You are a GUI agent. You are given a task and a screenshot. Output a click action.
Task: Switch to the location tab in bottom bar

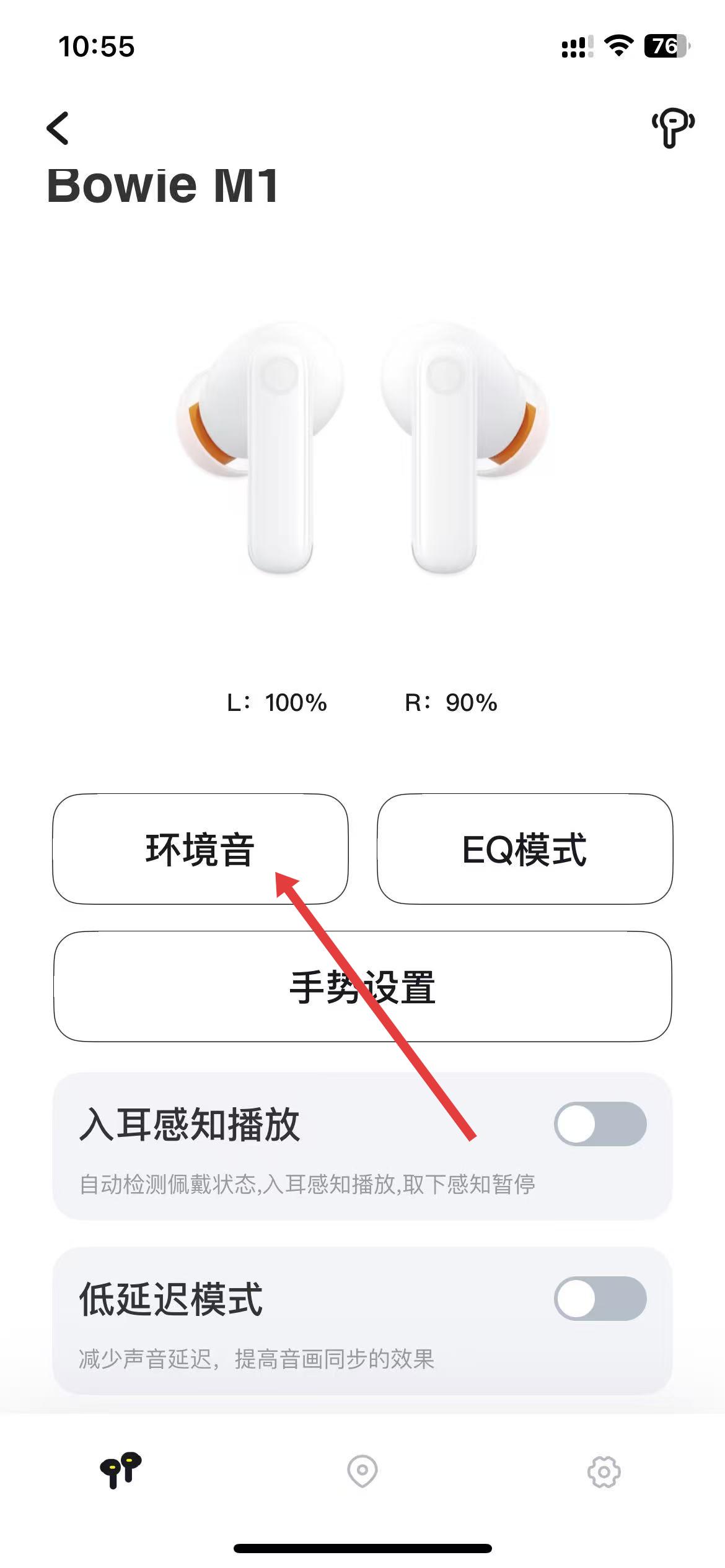tap(362, 1471)
